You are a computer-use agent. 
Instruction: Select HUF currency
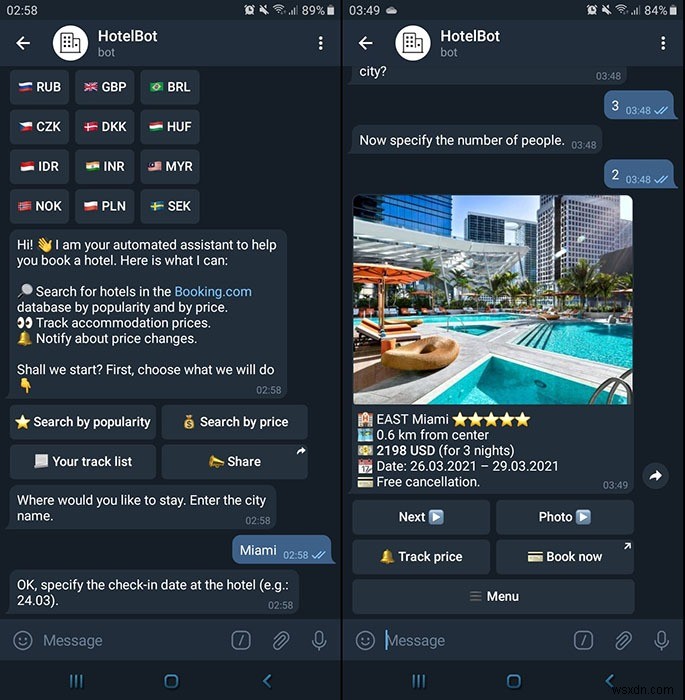(169, 127)
